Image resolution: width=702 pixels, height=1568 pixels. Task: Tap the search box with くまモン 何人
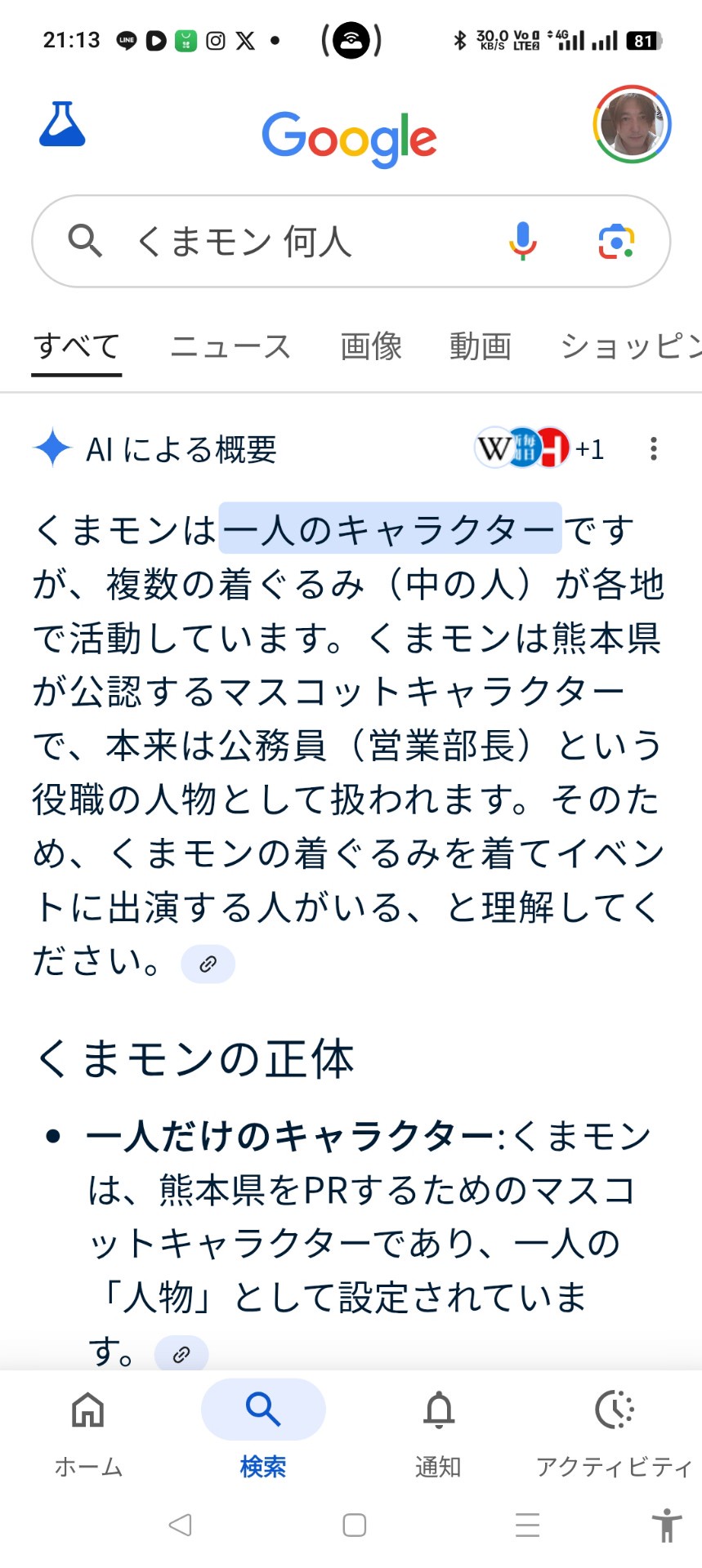pos(351,241)
